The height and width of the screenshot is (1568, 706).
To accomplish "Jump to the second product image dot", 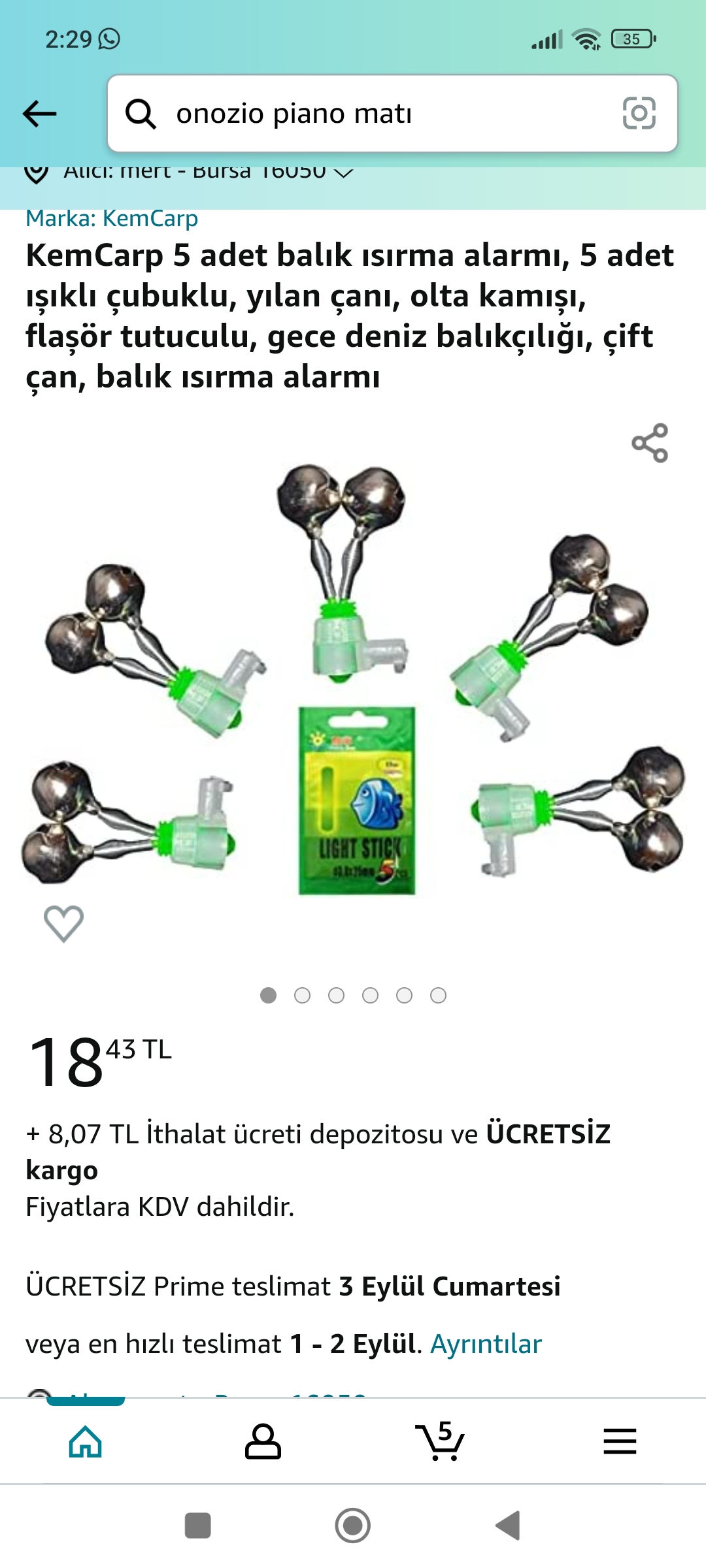I will 302,995.
